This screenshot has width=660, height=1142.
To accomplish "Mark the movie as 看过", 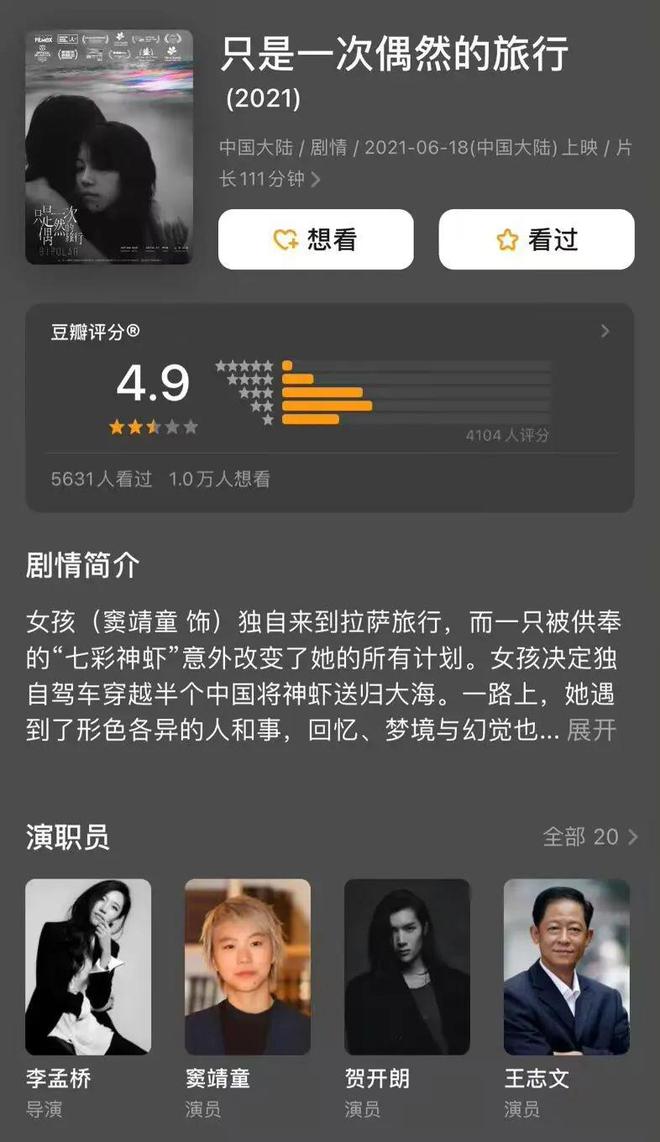I will [536, 240].
